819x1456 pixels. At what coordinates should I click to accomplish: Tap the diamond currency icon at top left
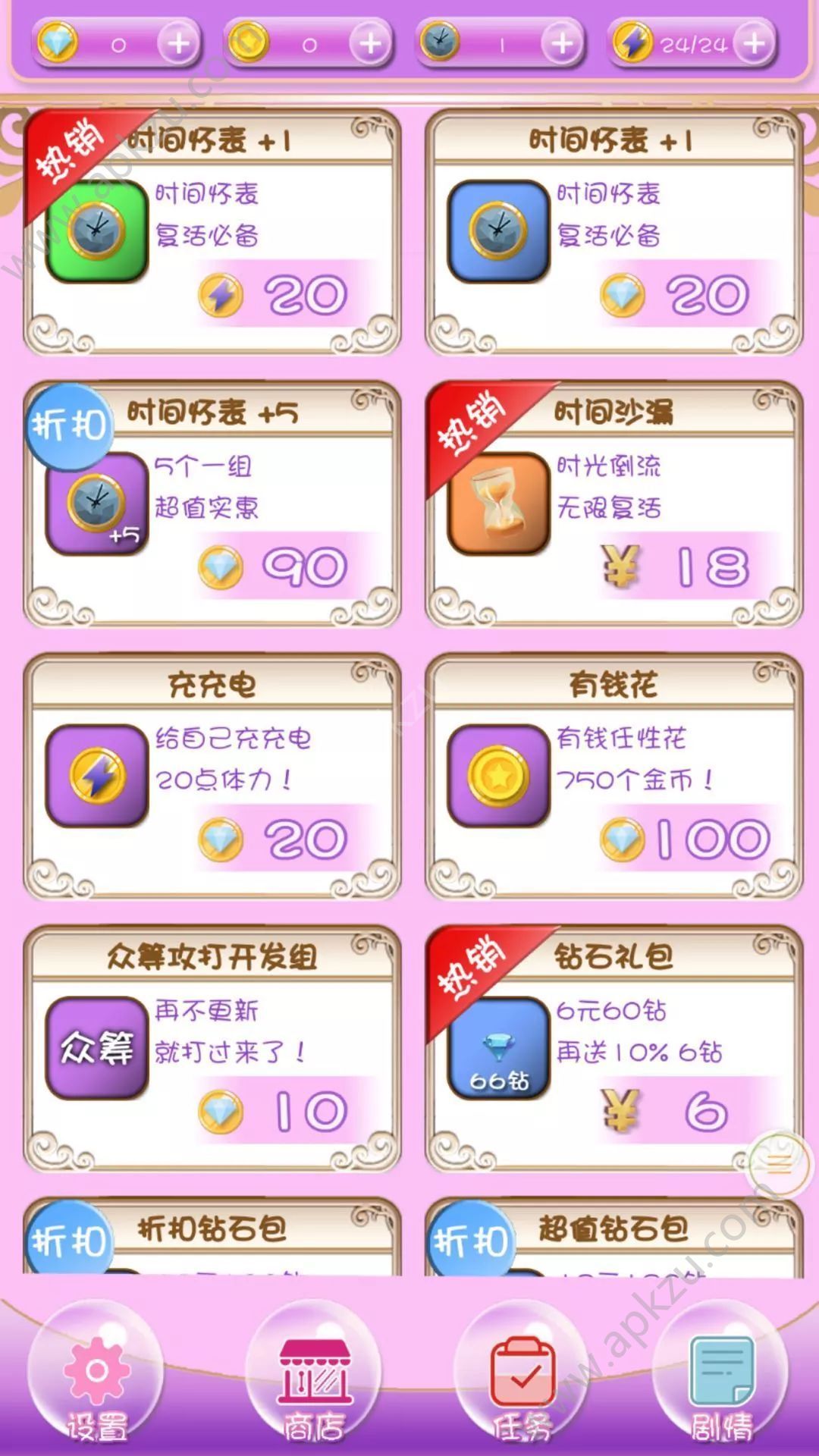[x=57, y=44]
